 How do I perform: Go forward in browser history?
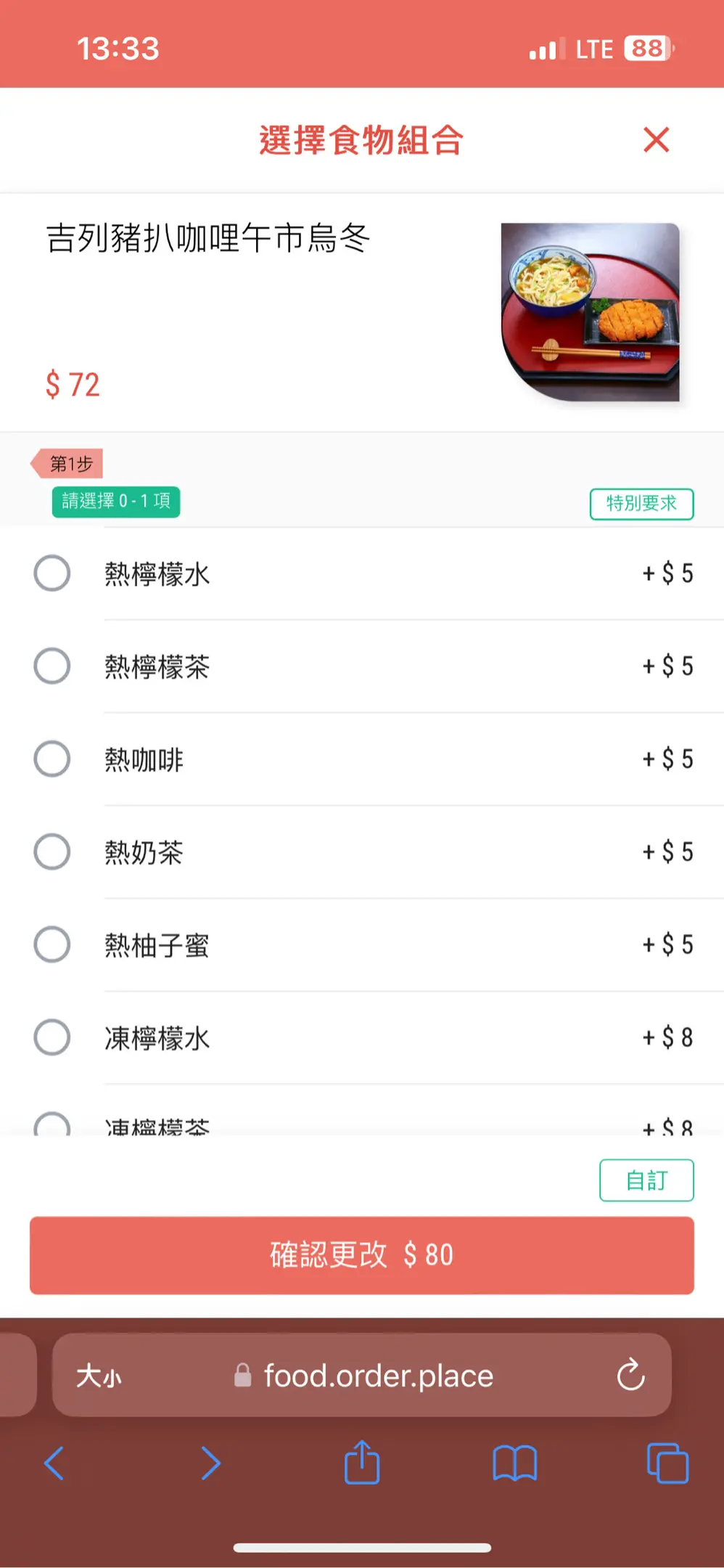[x=210, y=1463]
